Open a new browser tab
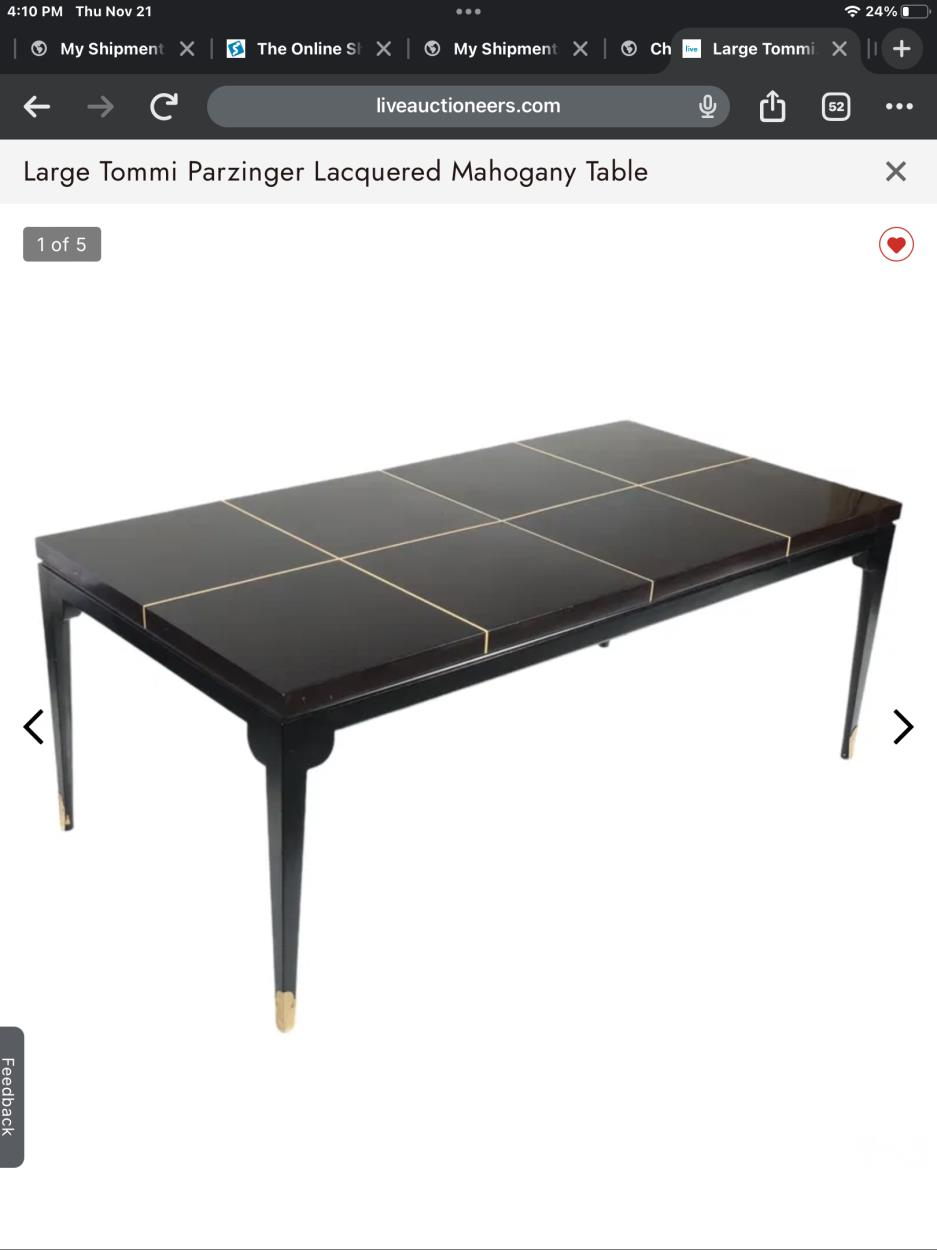937x1250 pixels. (902, 48)
